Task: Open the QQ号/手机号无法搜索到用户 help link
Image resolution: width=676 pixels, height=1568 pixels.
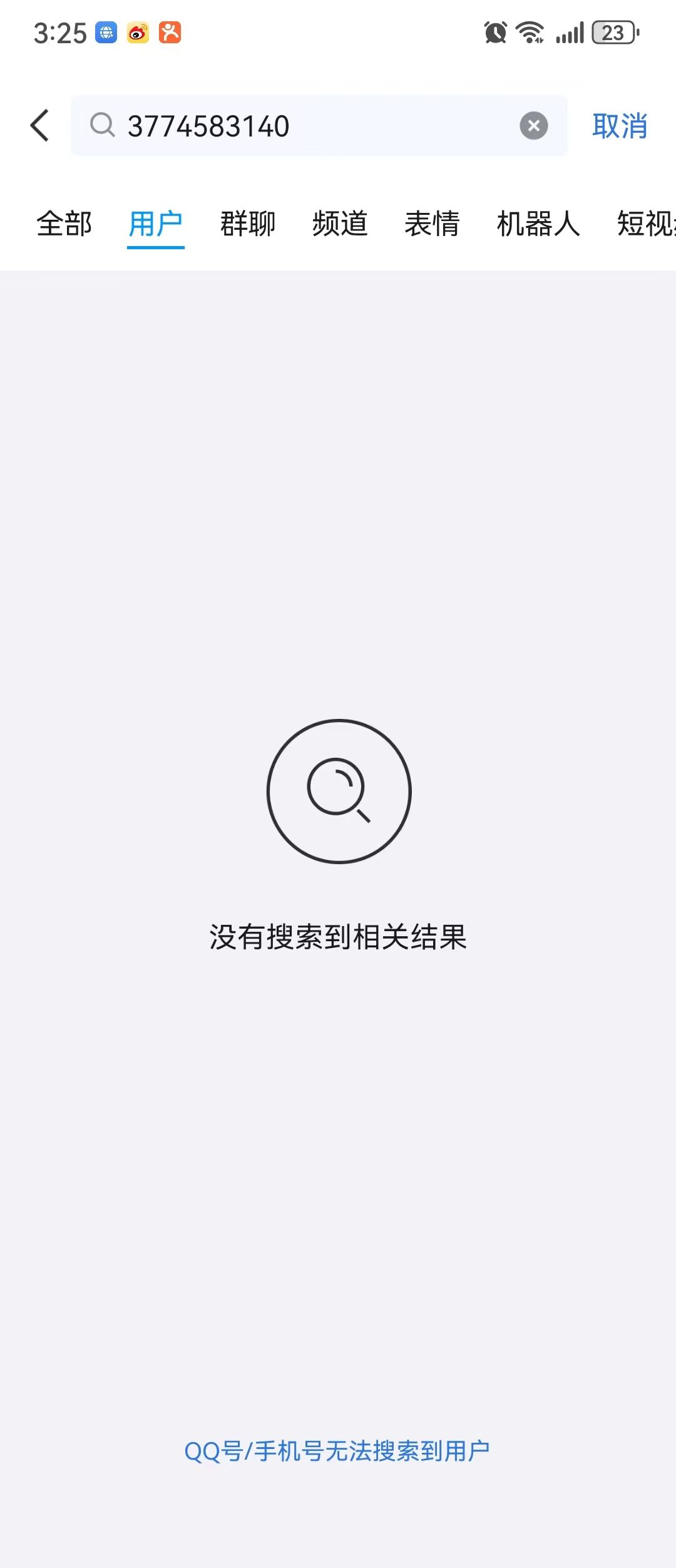Action: (x=337, y=1451)
